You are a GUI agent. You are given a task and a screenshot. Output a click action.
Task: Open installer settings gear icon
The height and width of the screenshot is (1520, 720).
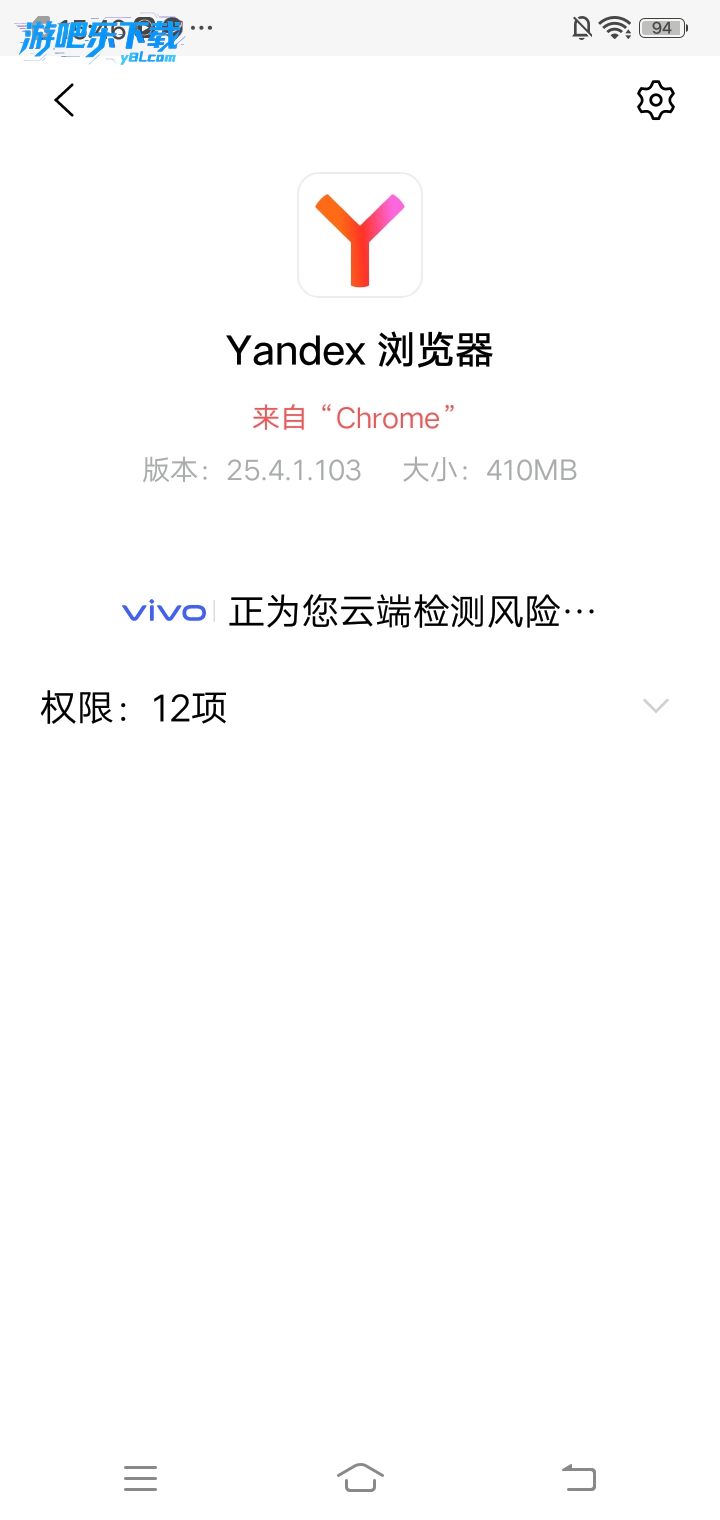point(656,100)
